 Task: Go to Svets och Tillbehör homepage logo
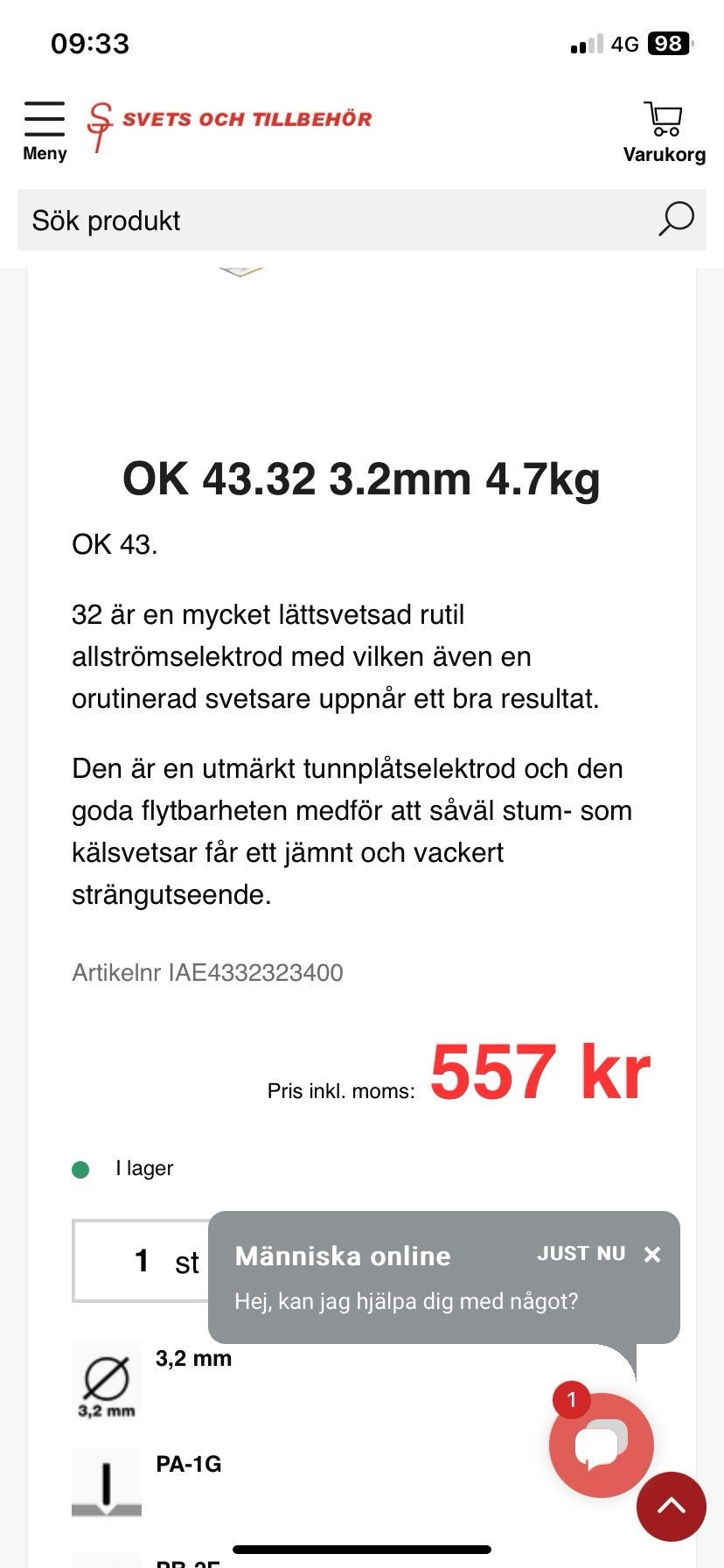[230, 123]
